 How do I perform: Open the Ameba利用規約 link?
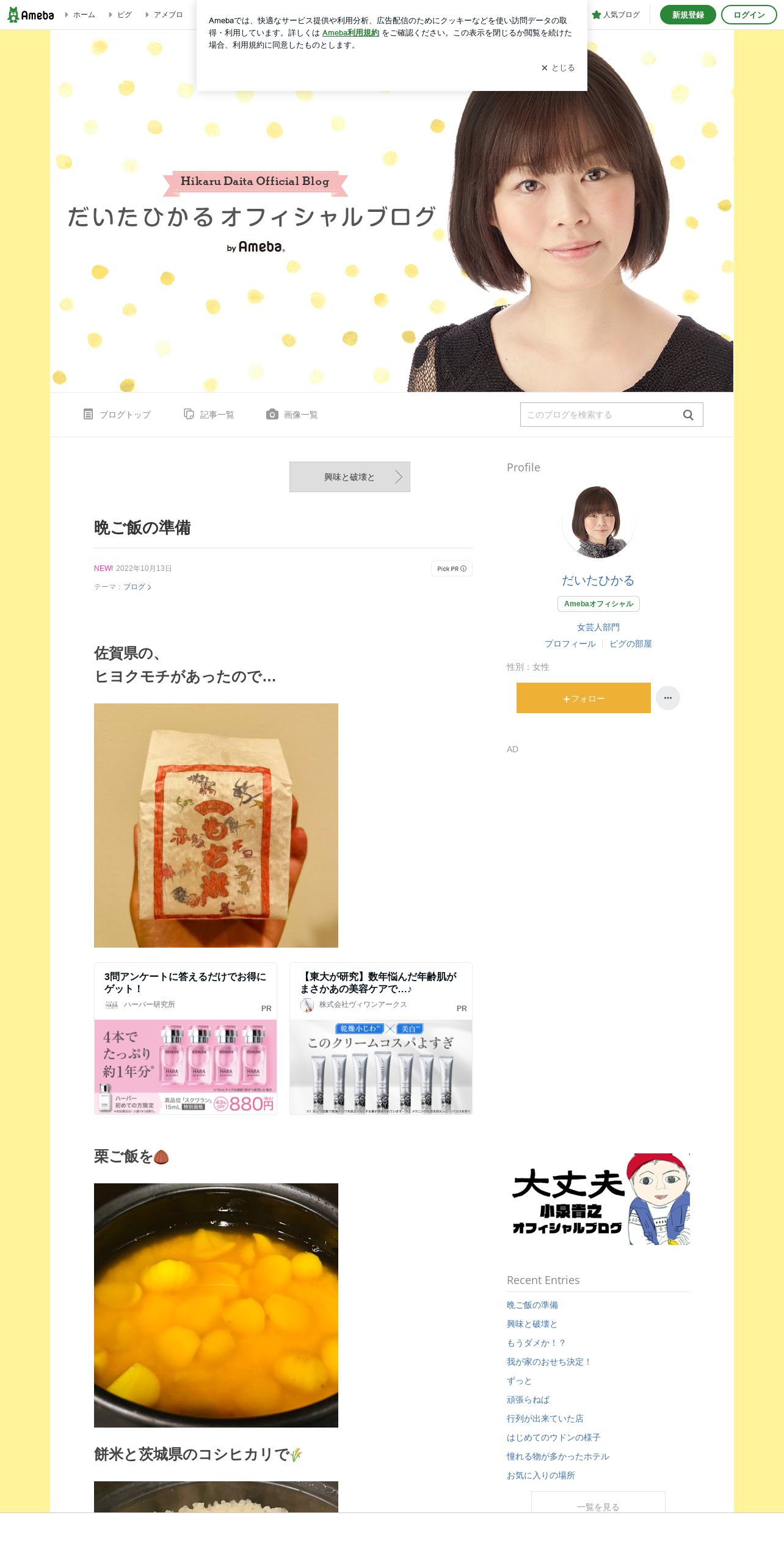350,33
